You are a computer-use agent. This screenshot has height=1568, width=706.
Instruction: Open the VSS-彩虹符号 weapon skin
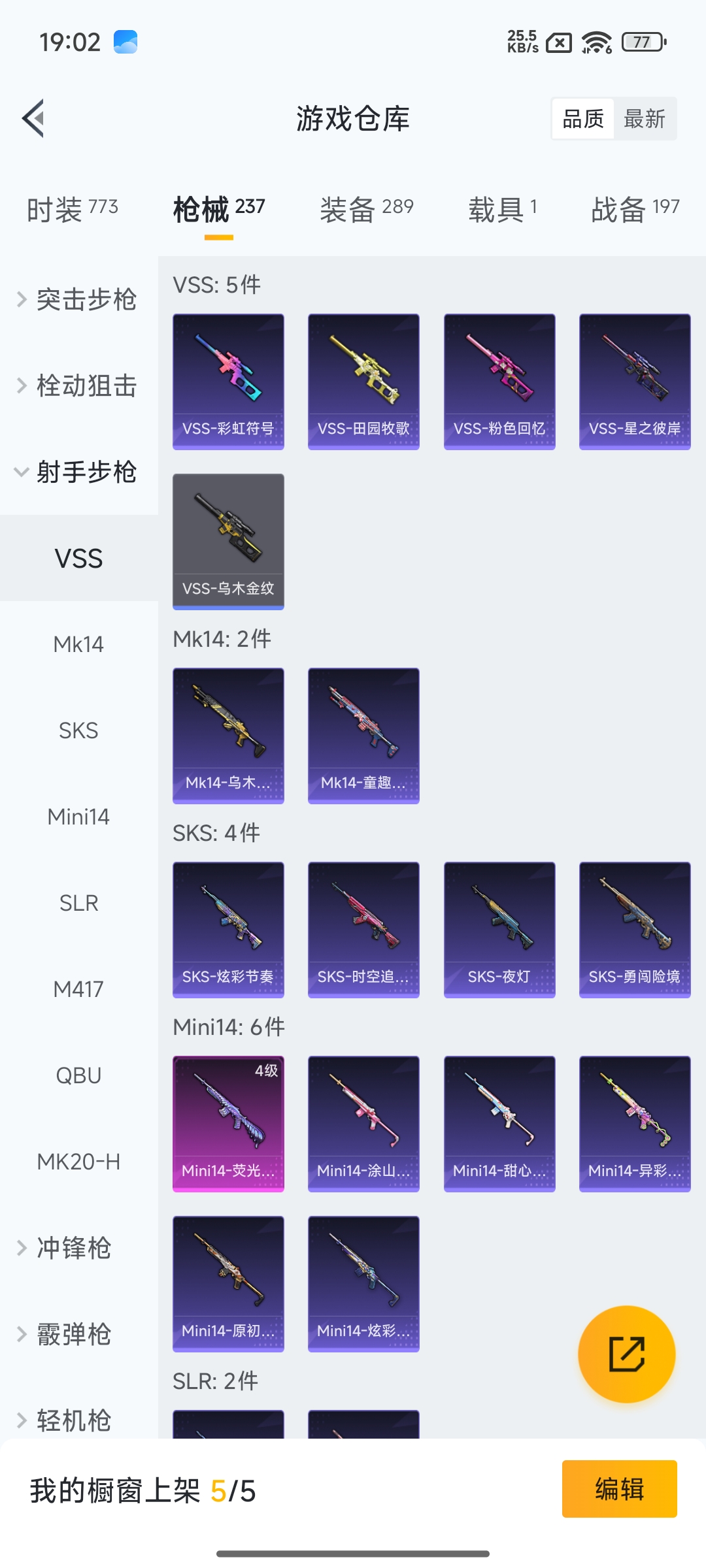228,382
